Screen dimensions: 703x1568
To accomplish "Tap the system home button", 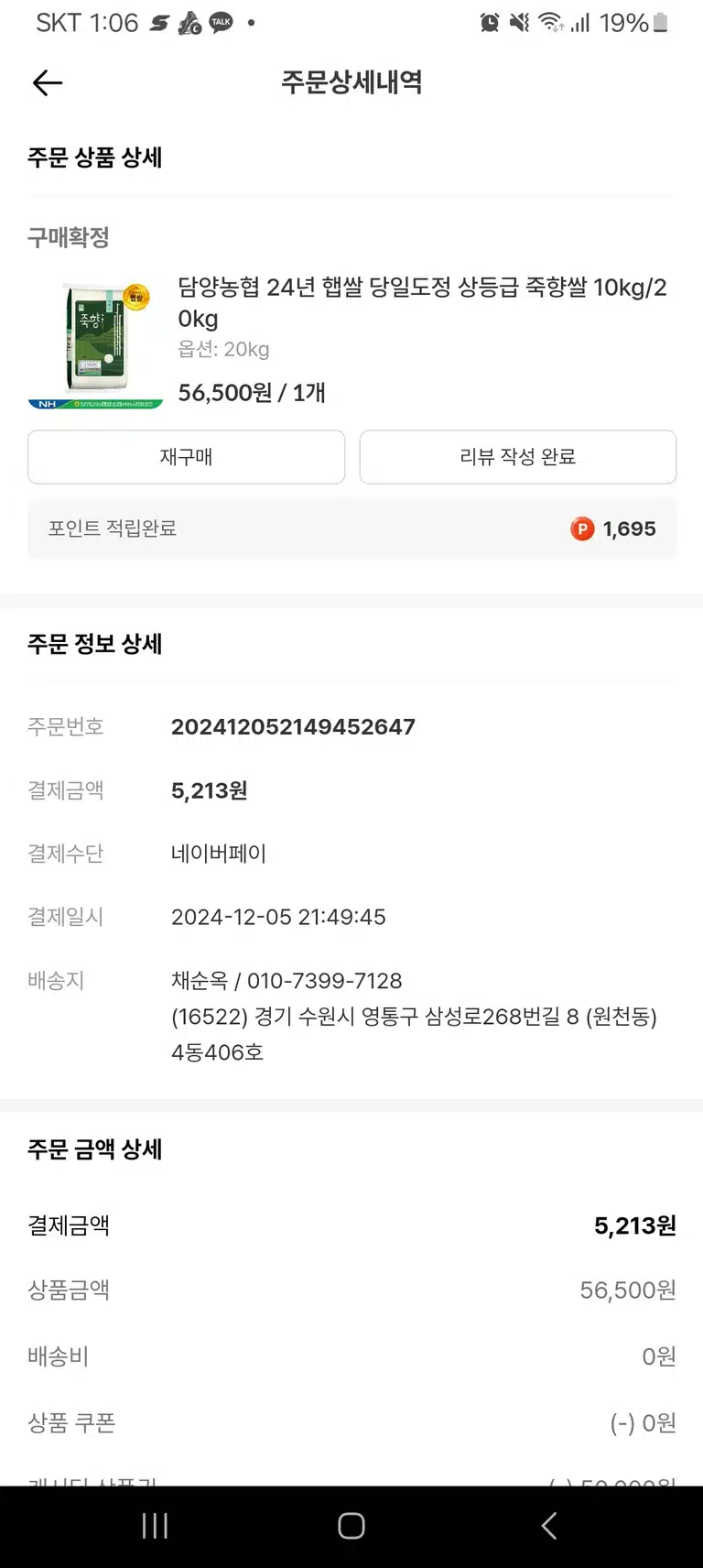I will [x=351, y=1525].
